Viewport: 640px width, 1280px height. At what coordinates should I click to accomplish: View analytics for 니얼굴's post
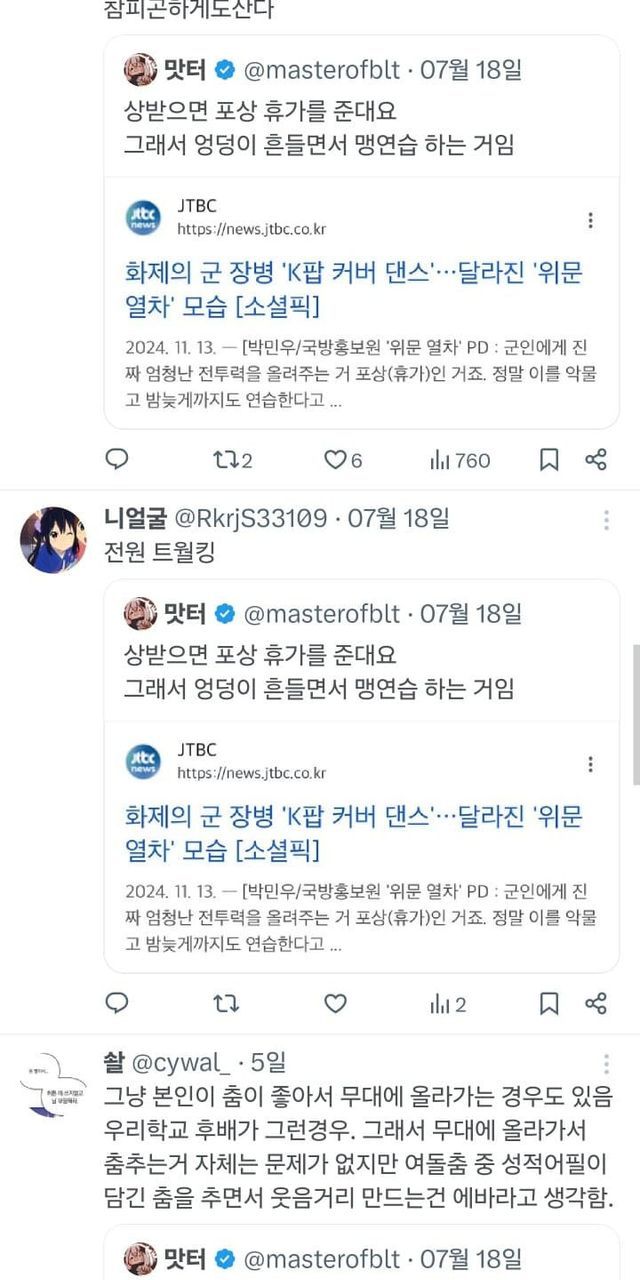(x=448, y=1003)
